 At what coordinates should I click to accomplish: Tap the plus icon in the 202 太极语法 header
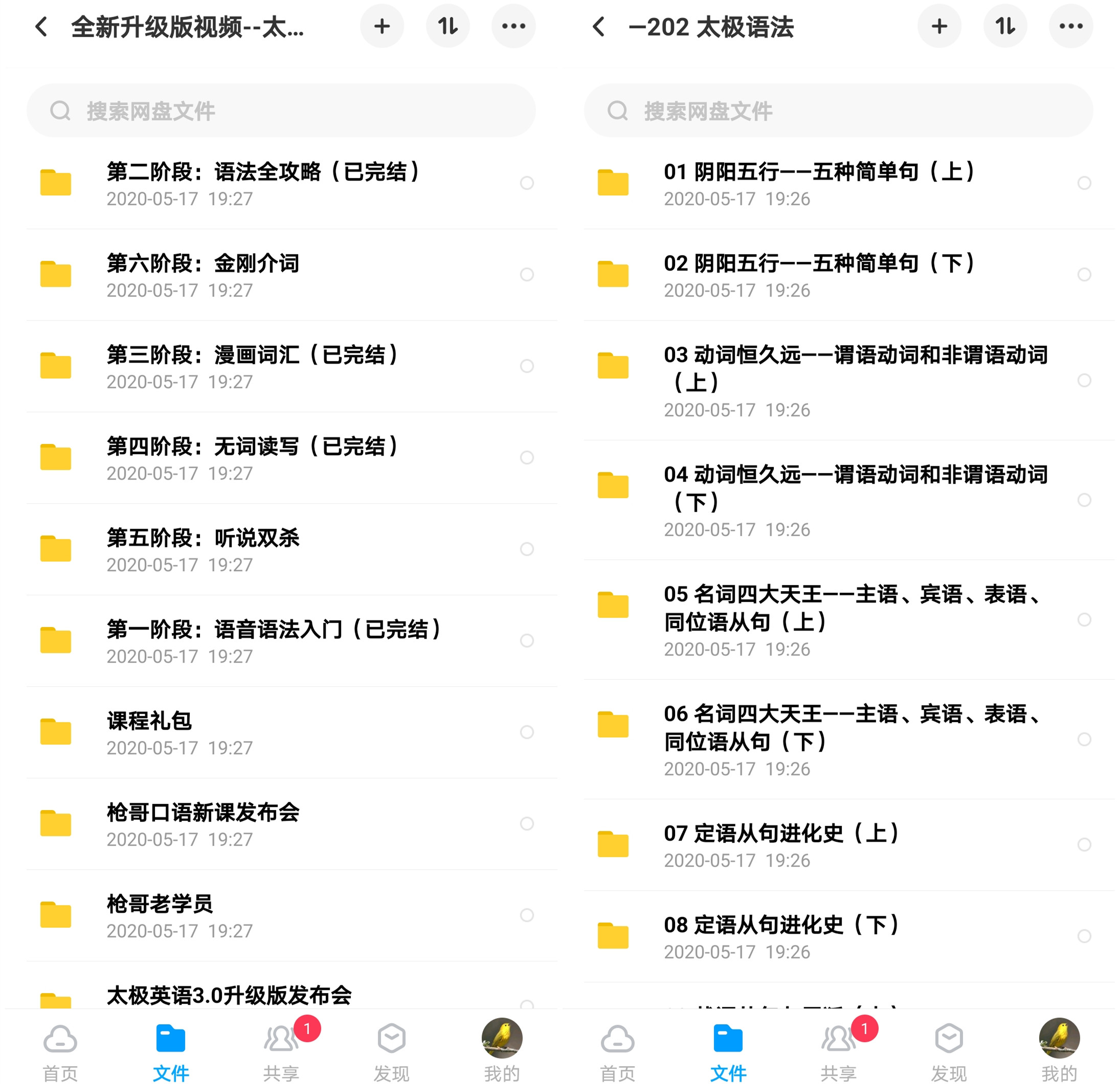[x=939, y=26]
